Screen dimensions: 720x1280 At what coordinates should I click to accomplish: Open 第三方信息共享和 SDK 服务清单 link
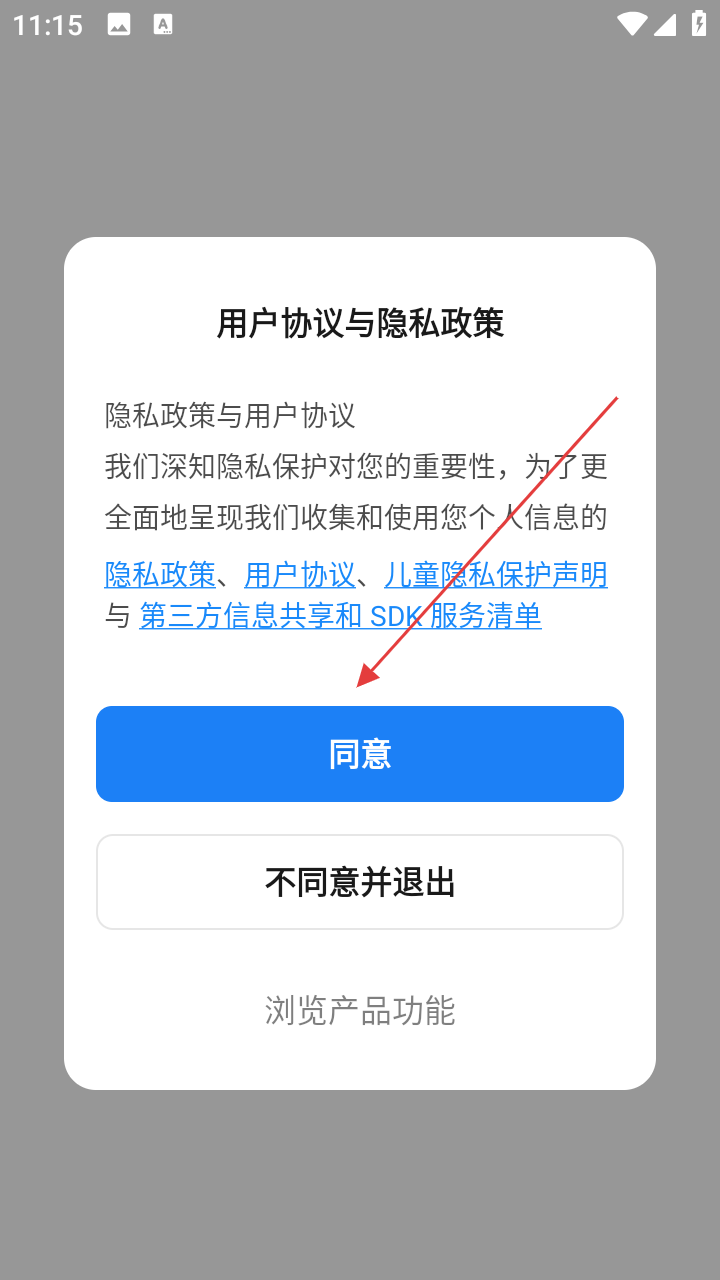[x=340, y=616]
